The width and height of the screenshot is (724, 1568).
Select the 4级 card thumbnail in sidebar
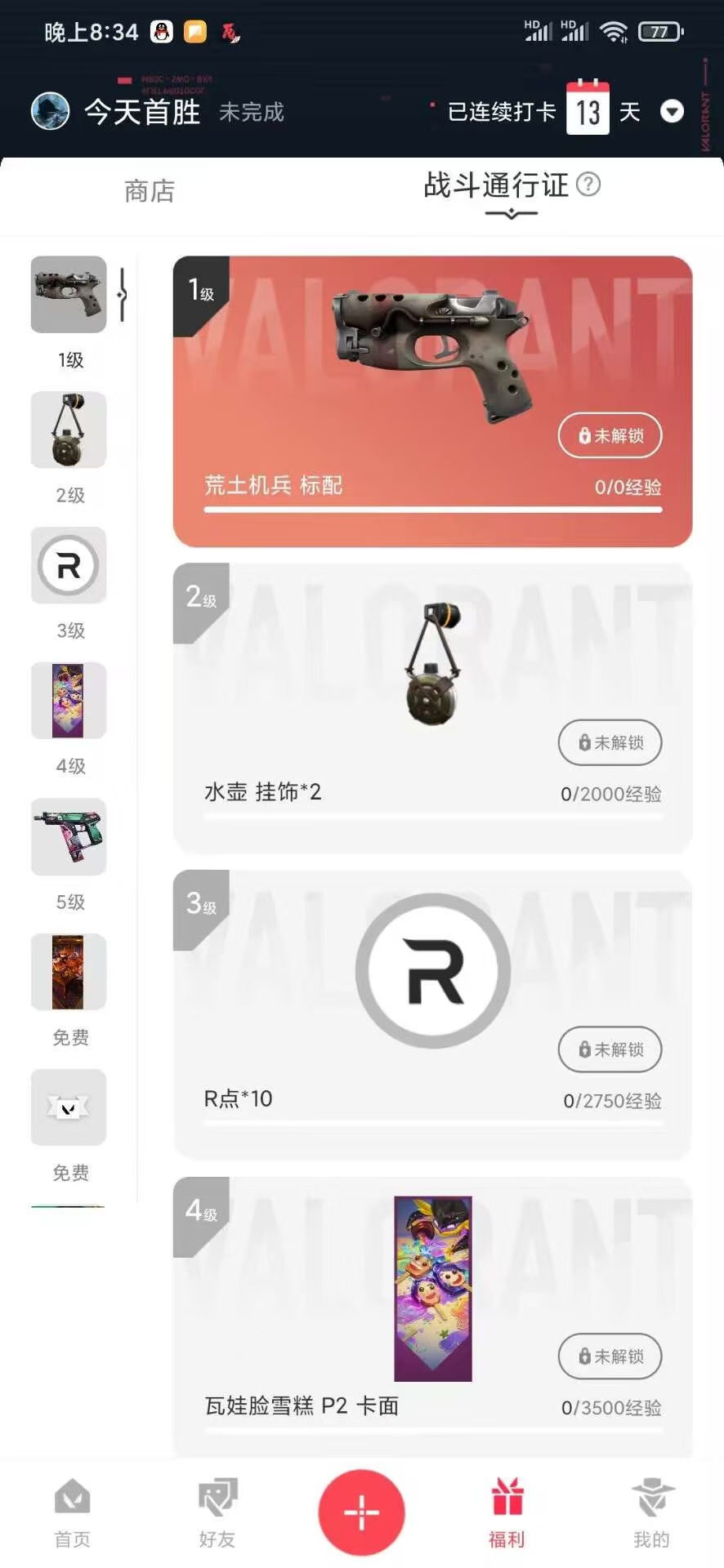[69, 701]
